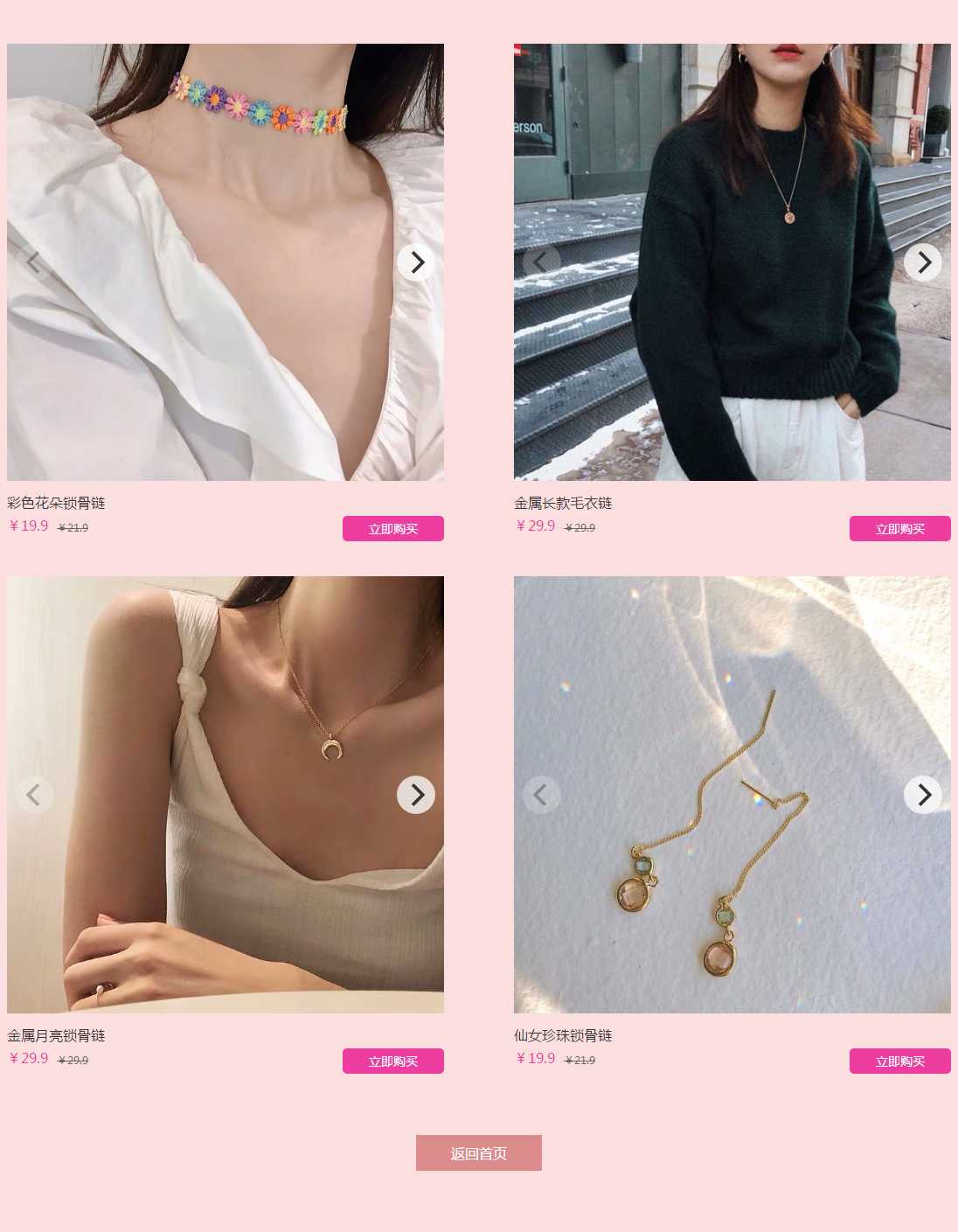Show previous image of 彩色花朵锁骨链
Screen dimensions: 958x1232
point(34,262)
